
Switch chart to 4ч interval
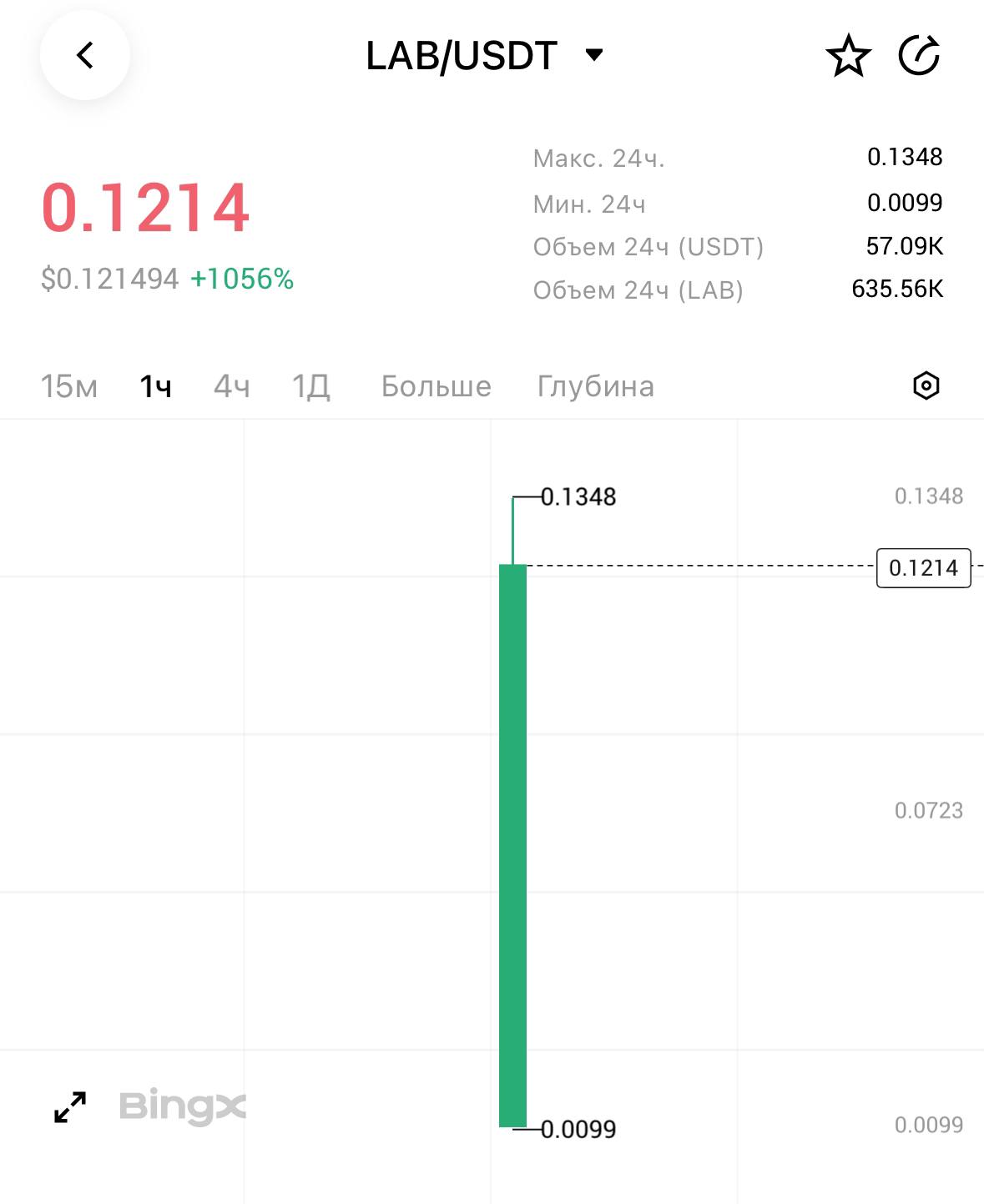(x=232, y=386)
